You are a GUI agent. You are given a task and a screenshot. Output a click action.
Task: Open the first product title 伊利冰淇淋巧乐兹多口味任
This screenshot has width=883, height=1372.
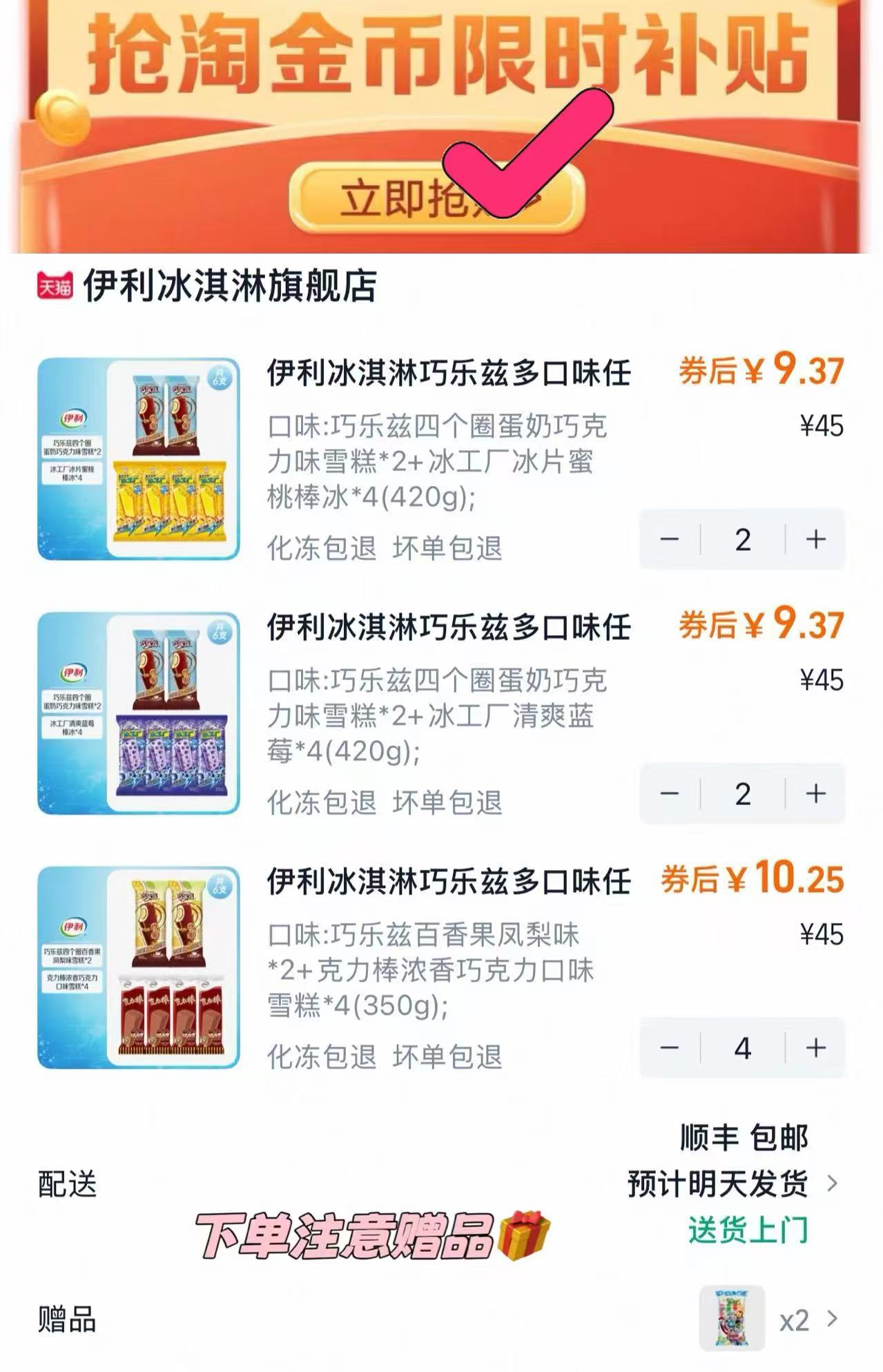coord(447,374)
